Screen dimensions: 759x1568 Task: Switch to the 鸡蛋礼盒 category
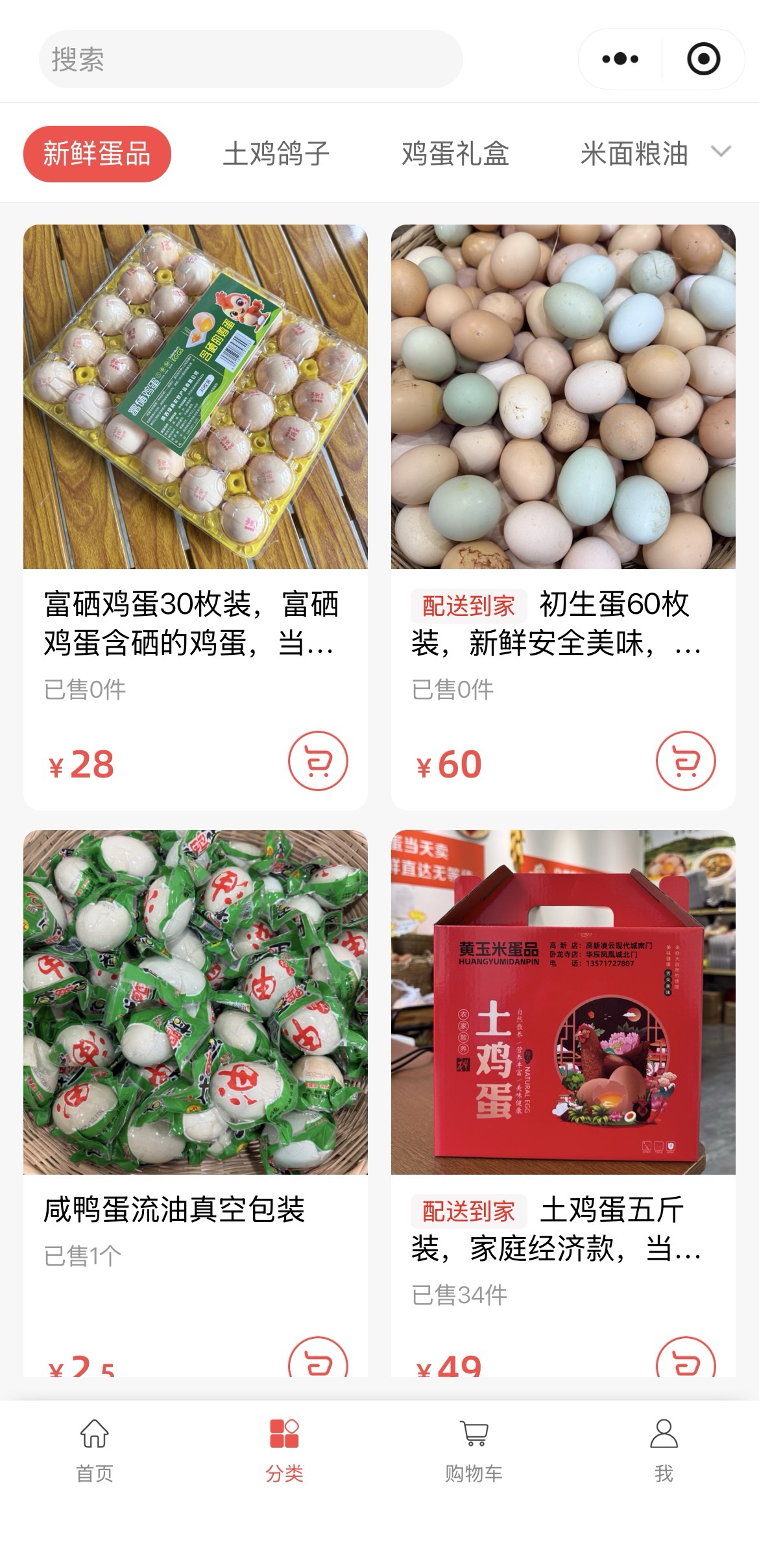[455, 154]
